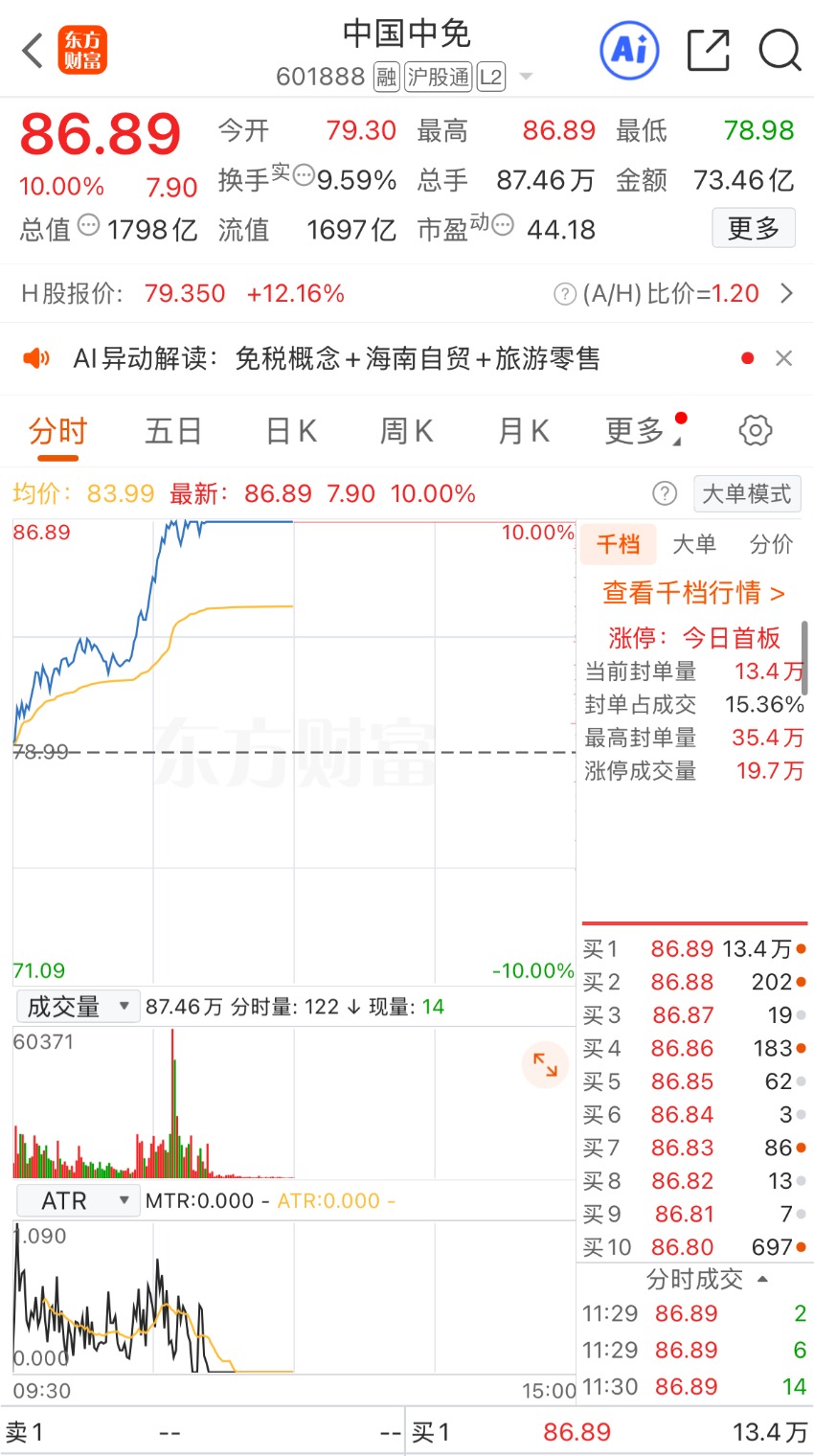Screen dimensions: 814x1456
Task: Enable 大单模式
Action: click(747, 494)
